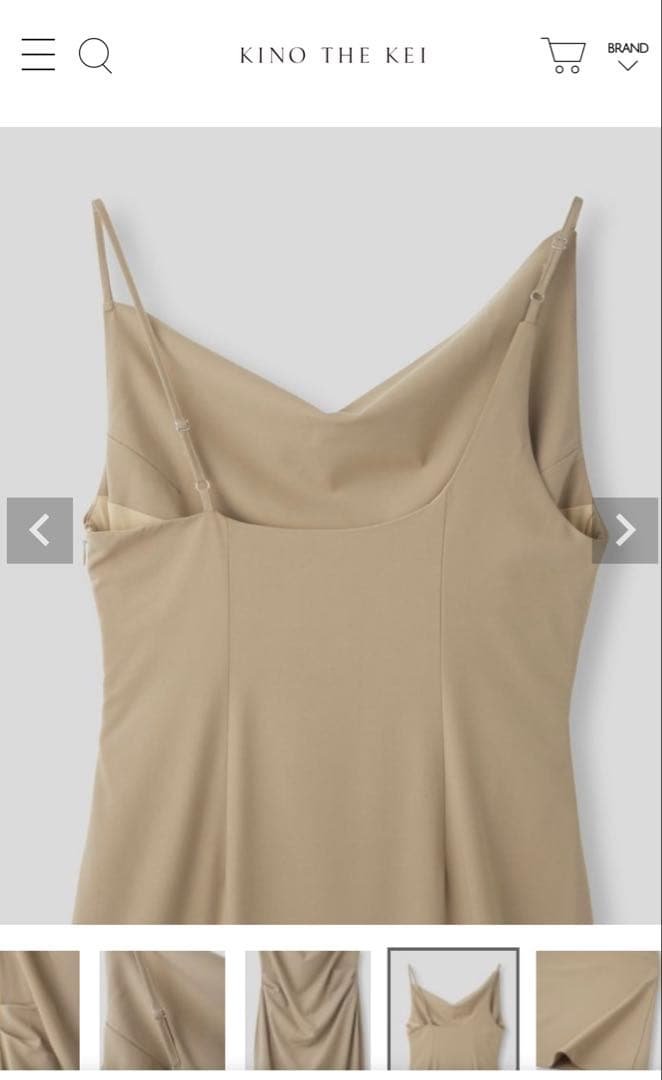Open the search icon
662x1080 pixels.
point(95,55)
